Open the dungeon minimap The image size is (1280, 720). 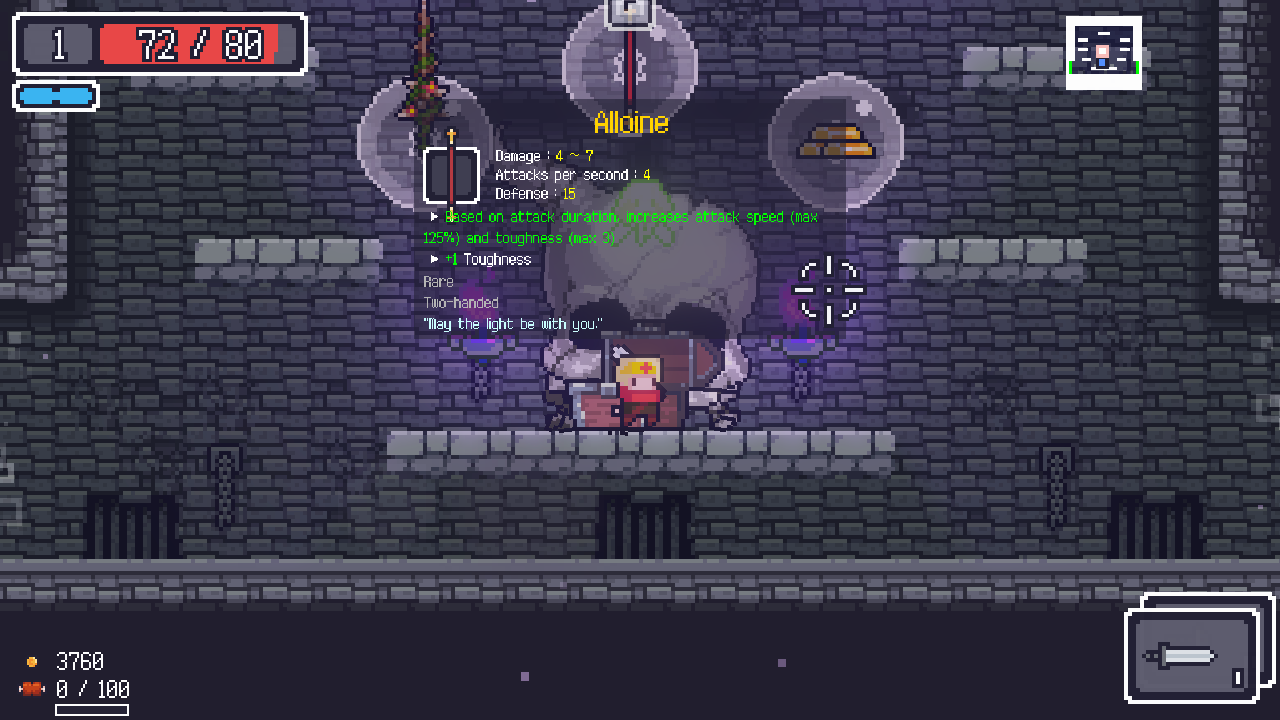click(1103, 52)
